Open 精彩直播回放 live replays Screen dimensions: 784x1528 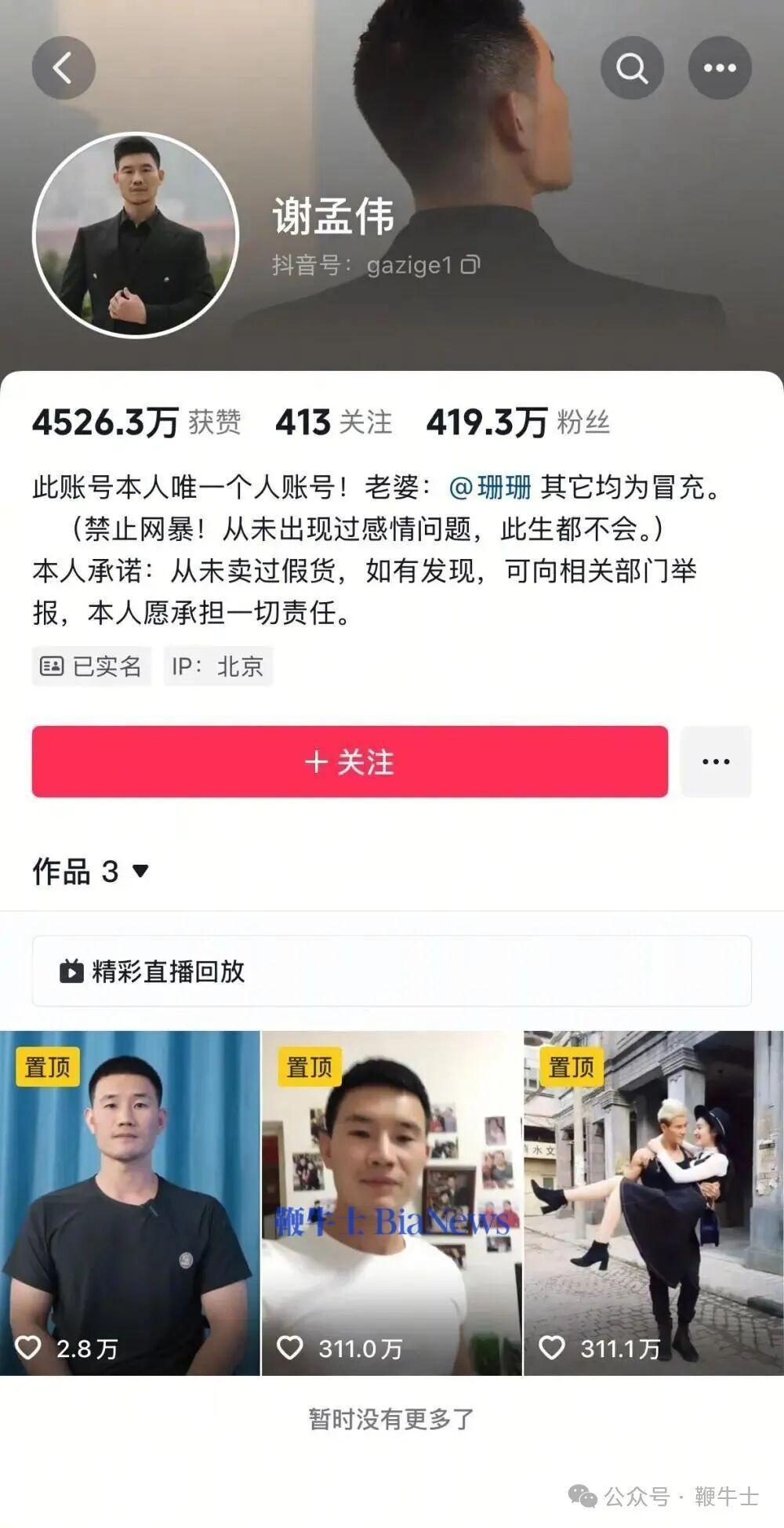coord(390,971)
